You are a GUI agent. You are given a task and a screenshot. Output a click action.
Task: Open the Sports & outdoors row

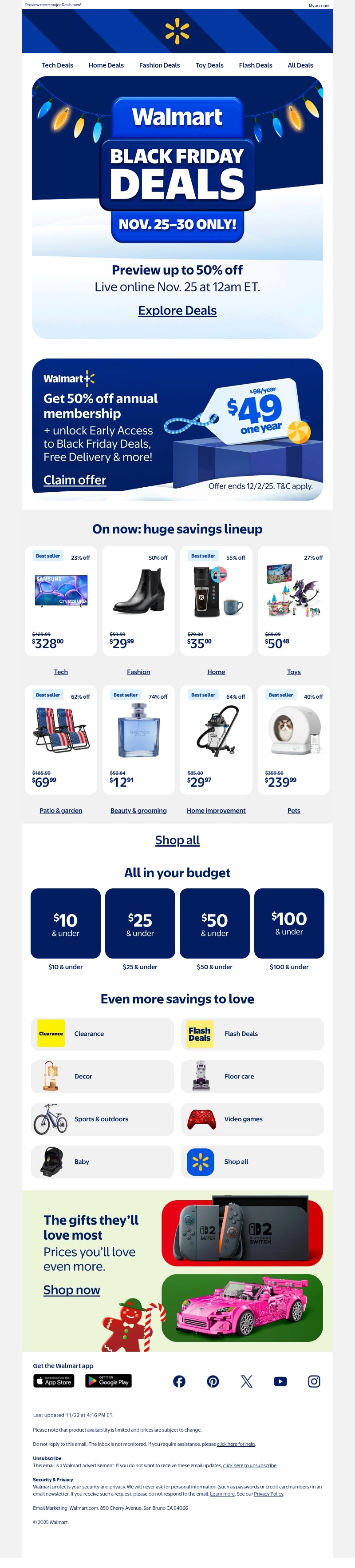pos(102,1119)
